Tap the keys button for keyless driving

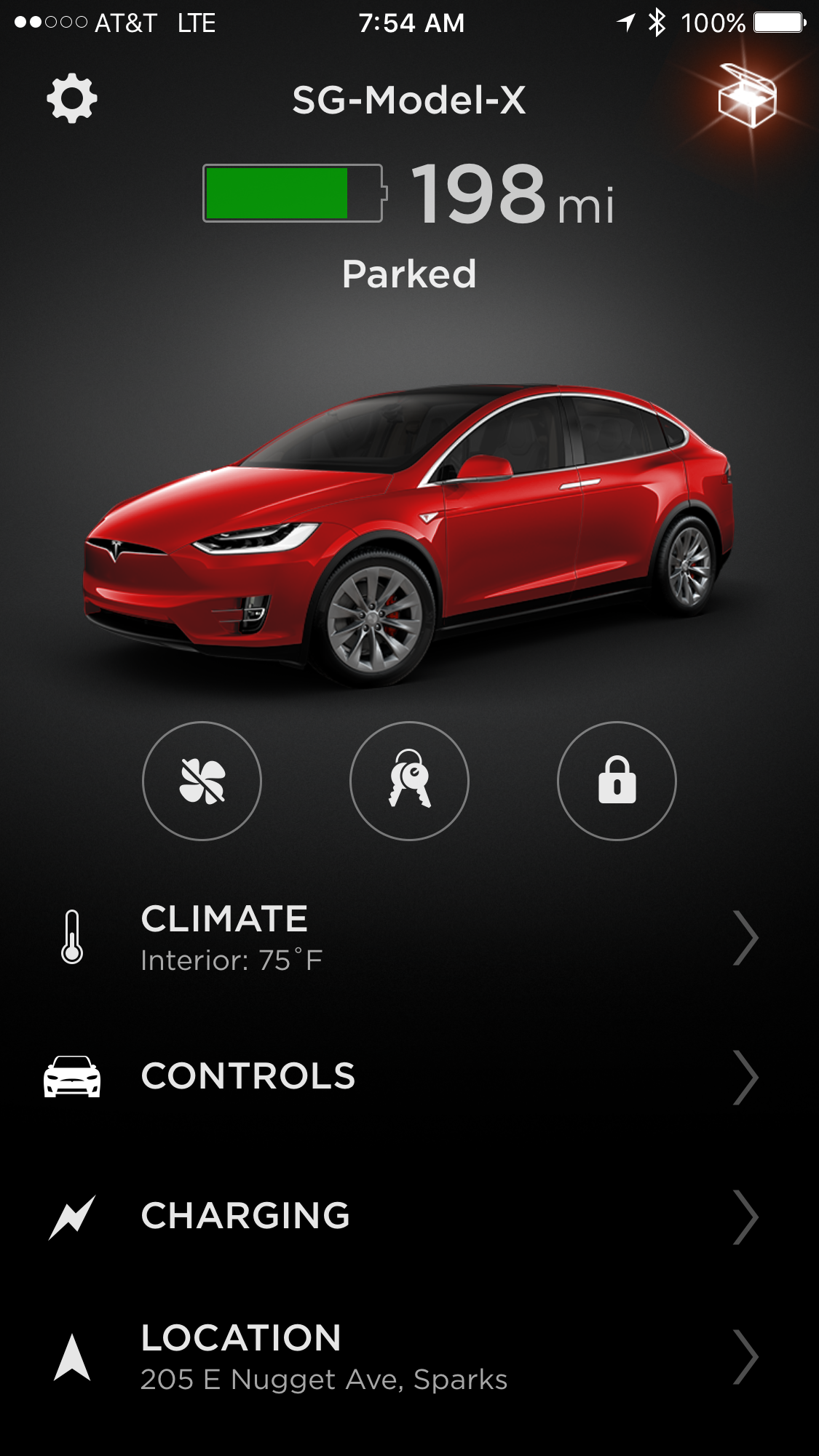(x=409, y=781)
